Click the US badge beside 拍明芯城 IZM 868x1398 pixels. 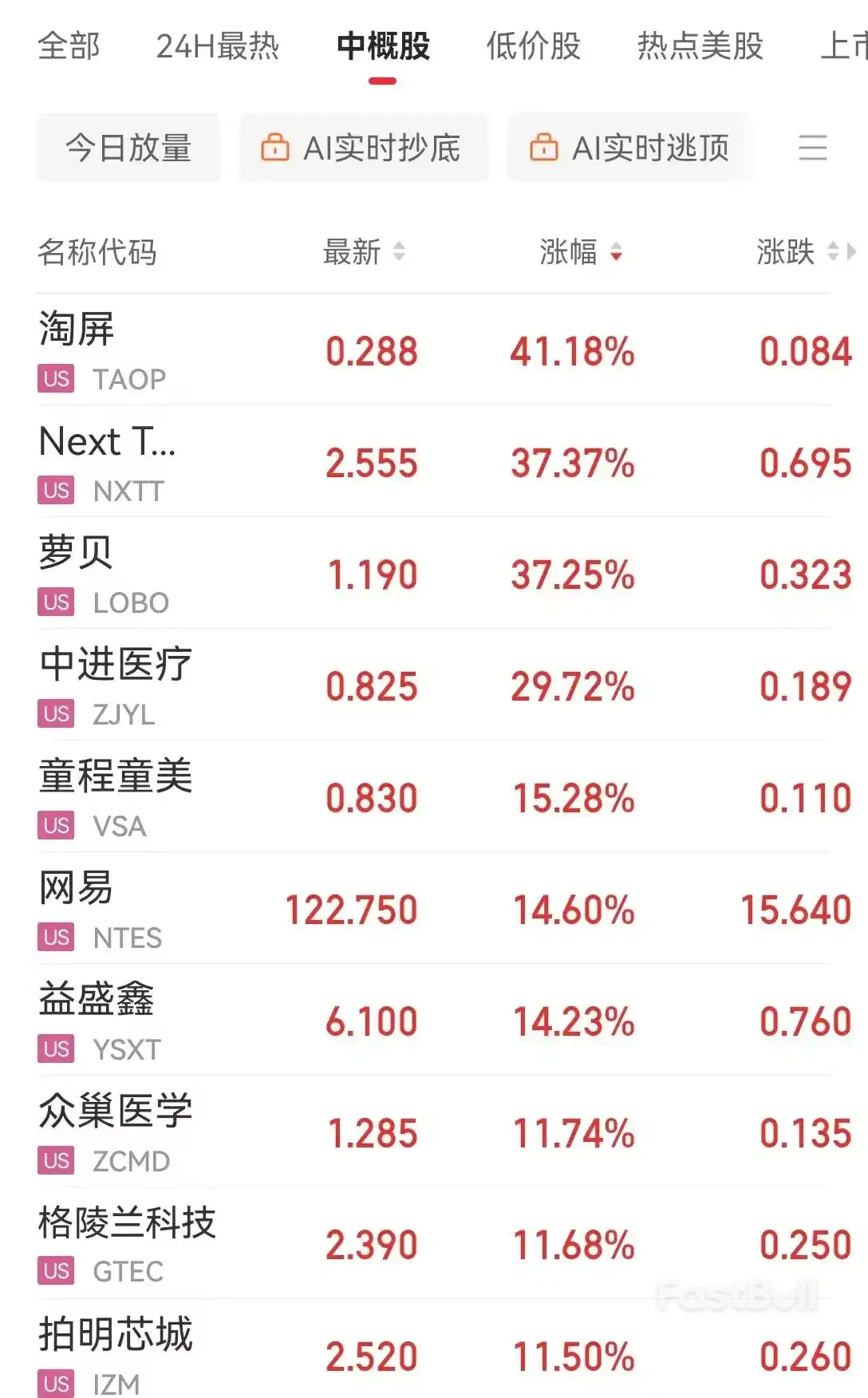point(53,1384)
